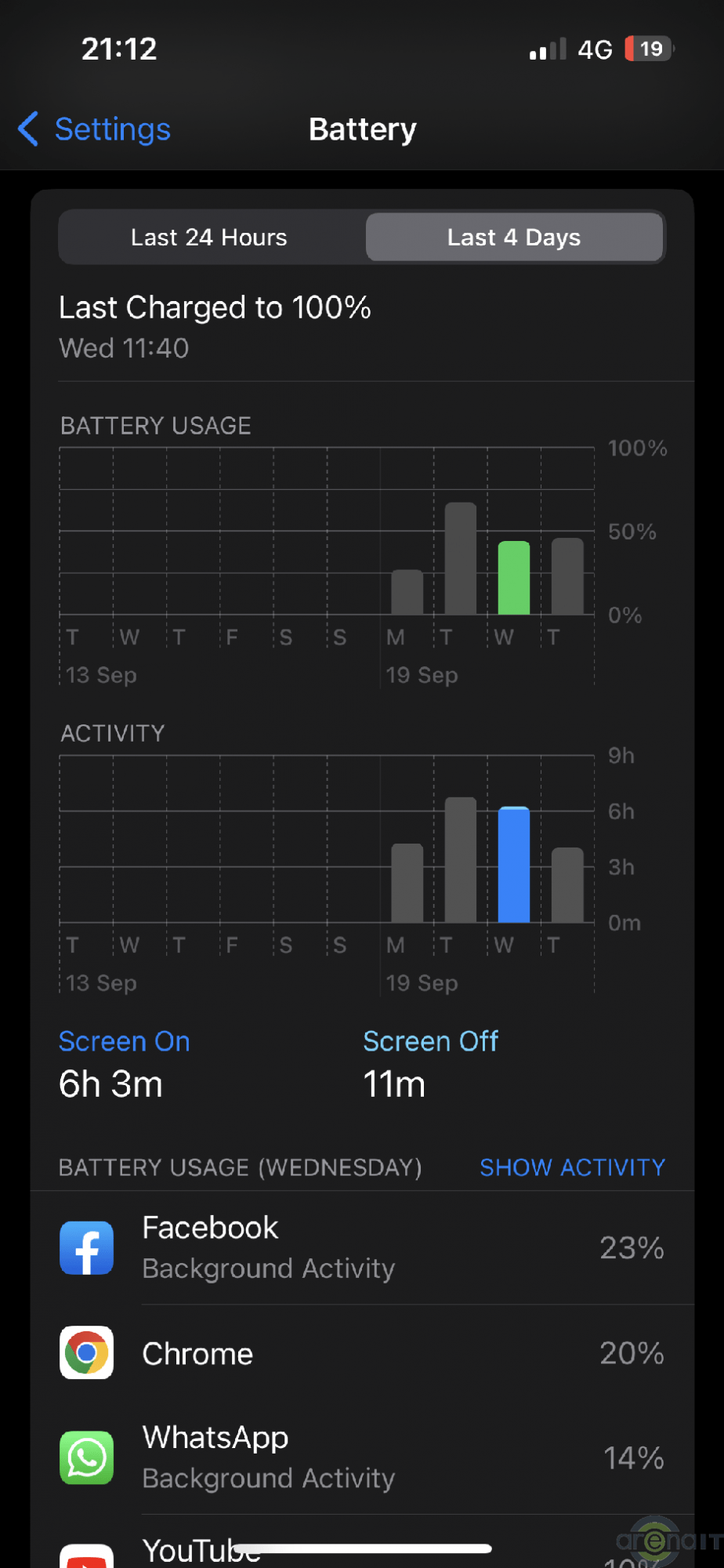Tap Show Activity link
The width and height of the screenshot is (724, 1568).
572,1167
